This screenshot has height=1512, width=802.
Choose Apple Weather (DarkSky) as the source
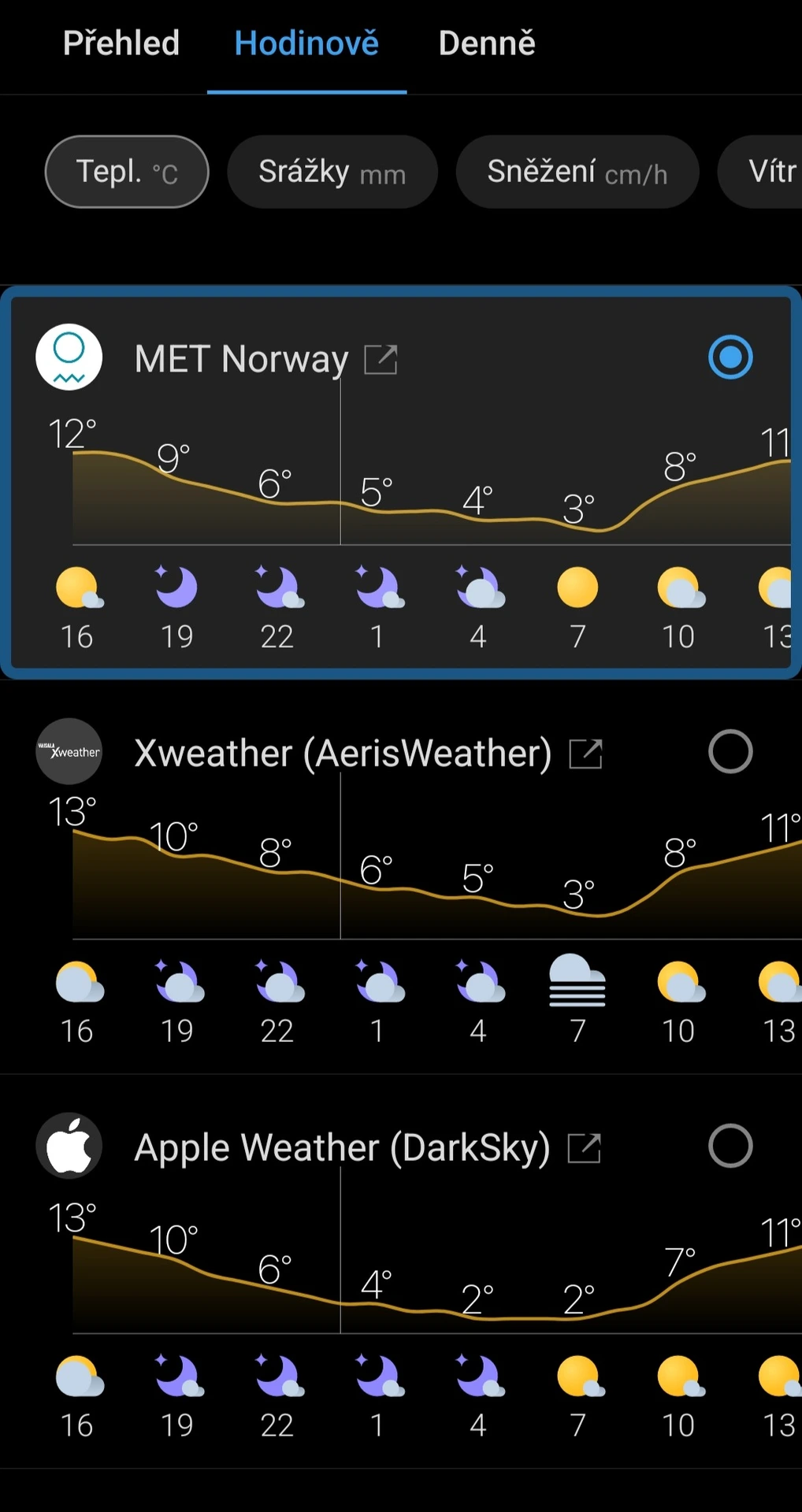pyautogui.click(x=730, y=1146)
